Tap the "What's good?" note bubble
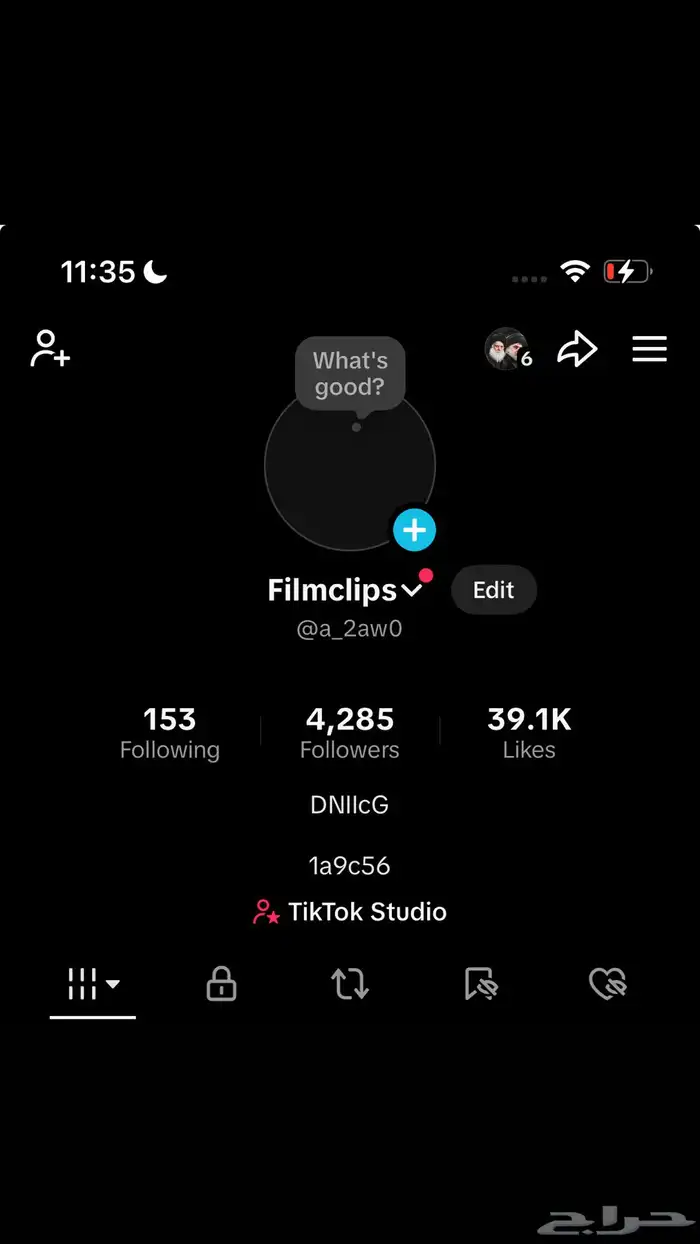Screen dimensions: 700x1244 (x=350, y=375)
